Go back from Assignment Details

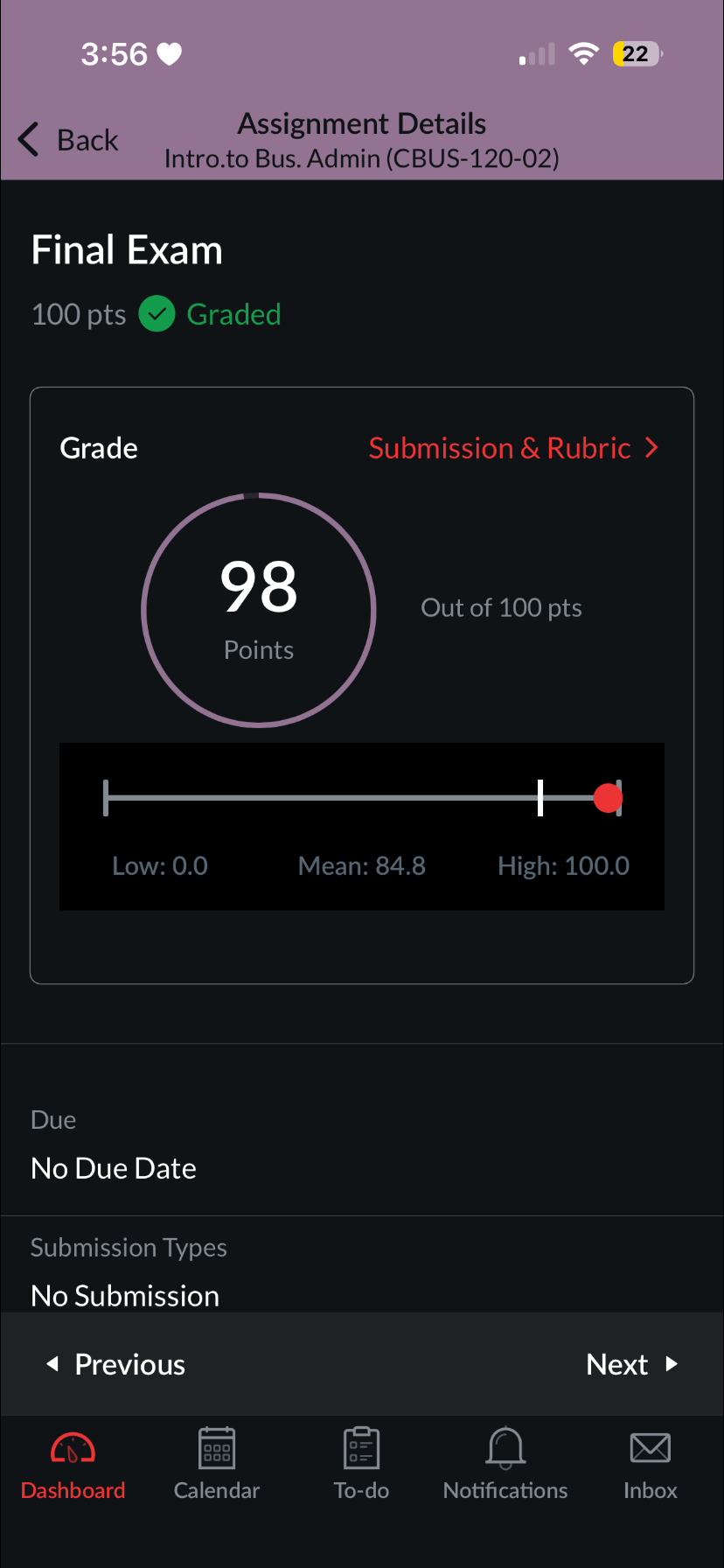68,140
